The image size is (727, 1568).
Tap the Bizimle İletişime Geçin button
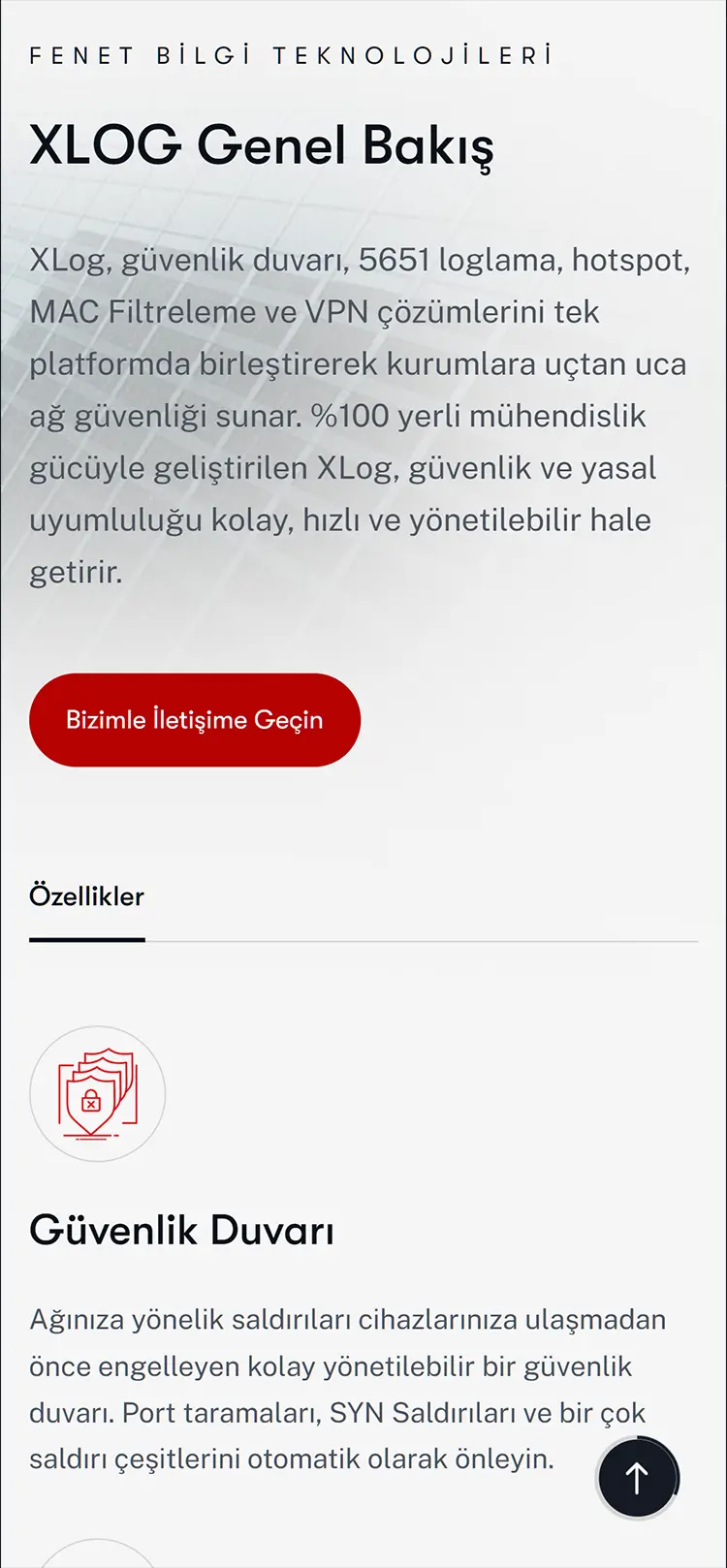pos(195,720)
